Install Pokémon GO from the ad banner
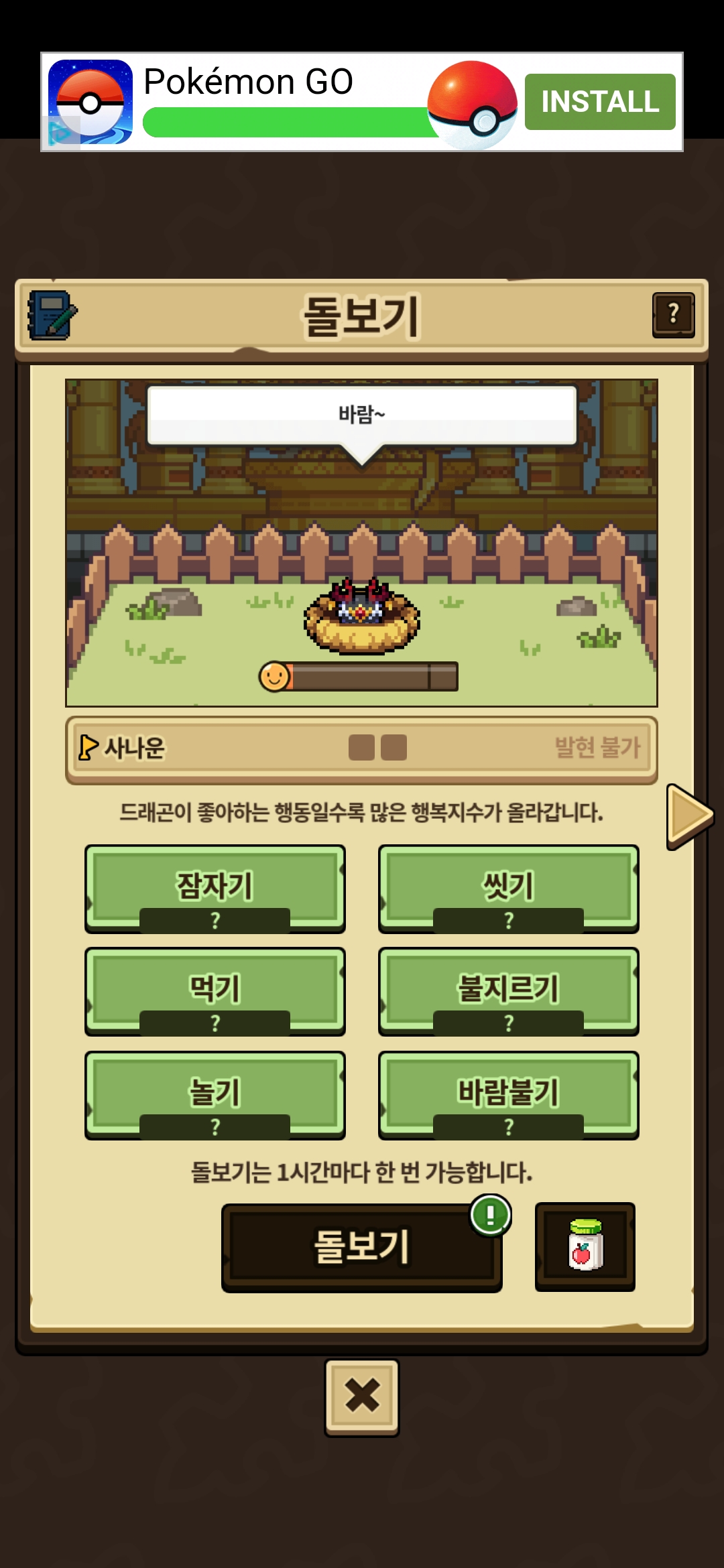 tap(599, 102)
